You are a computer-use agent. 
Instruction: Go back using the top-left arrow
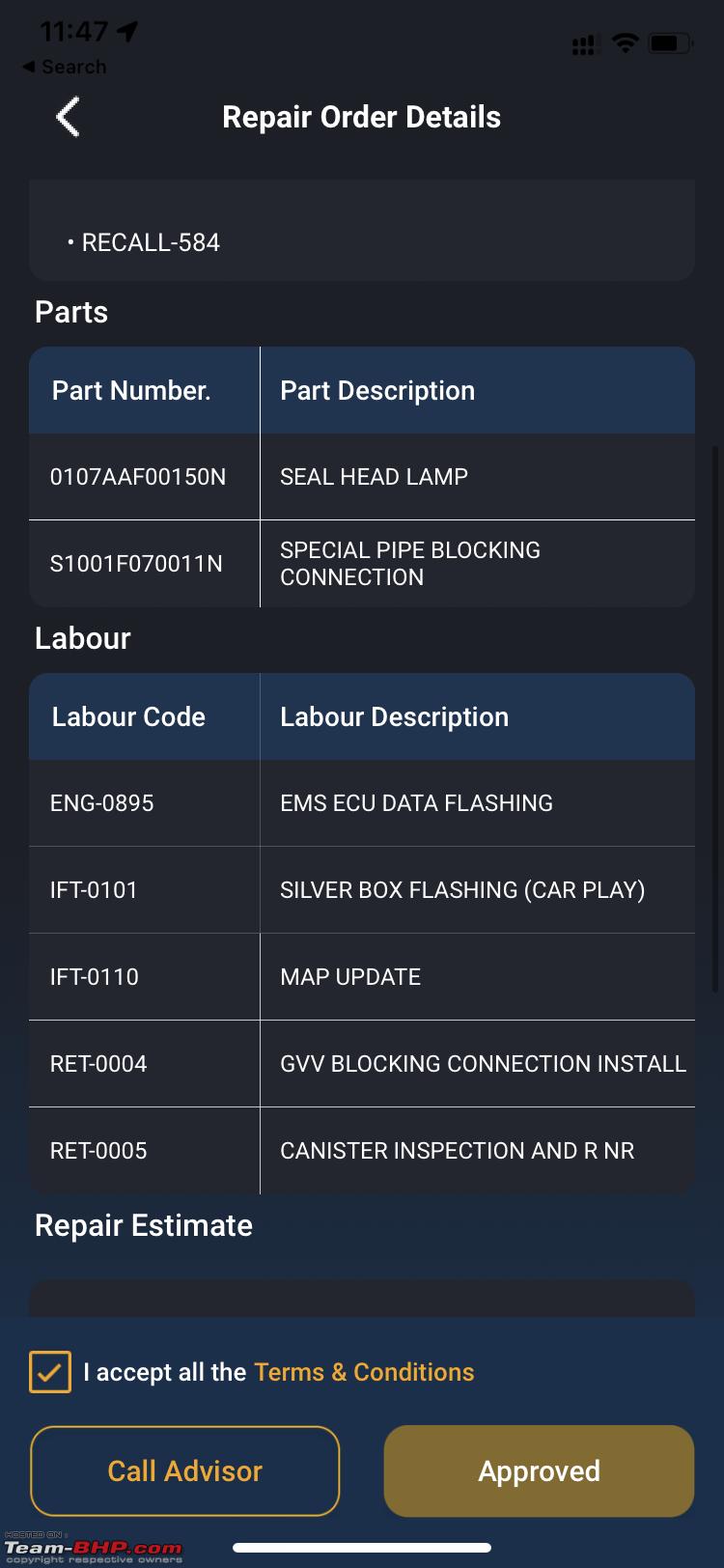pos(69,118)
